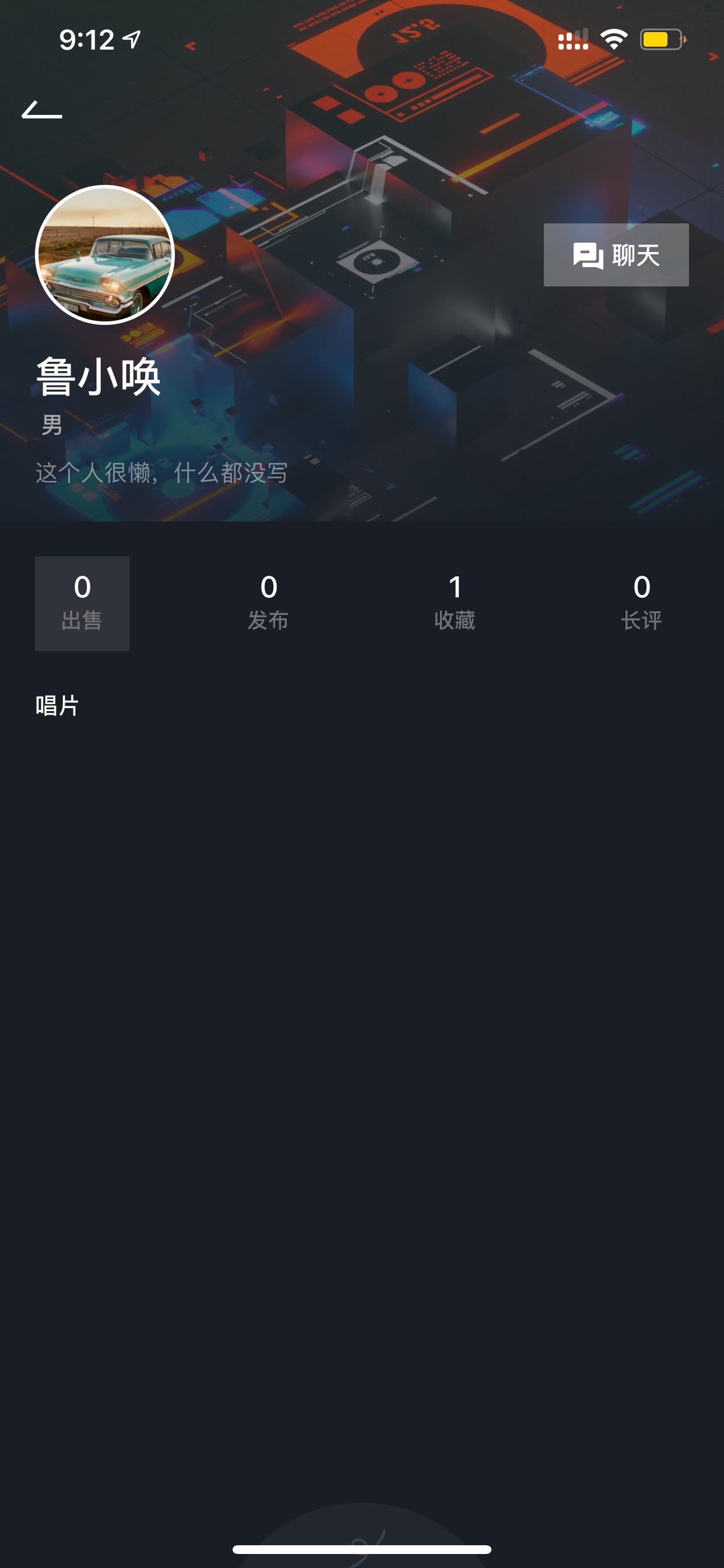View the 长评 tab

tap(642, 603)
